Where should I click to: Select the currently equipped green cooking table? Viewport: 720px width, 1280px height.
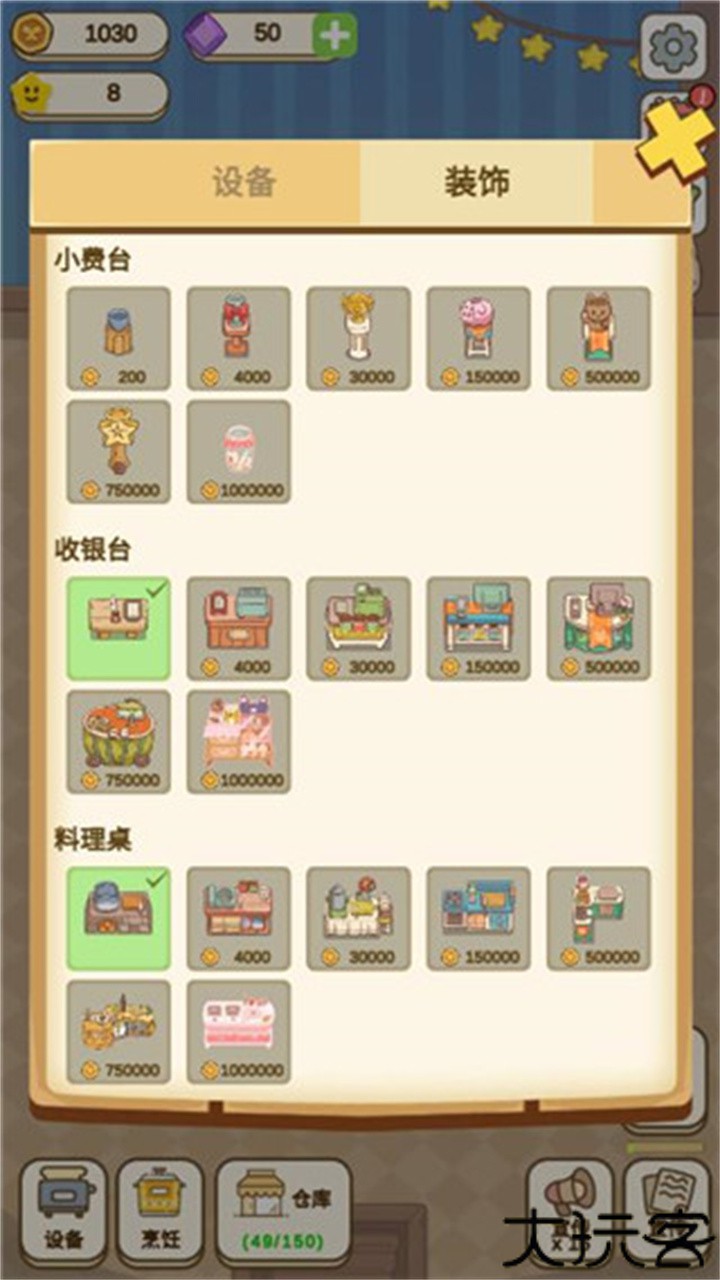pos(118,918)
